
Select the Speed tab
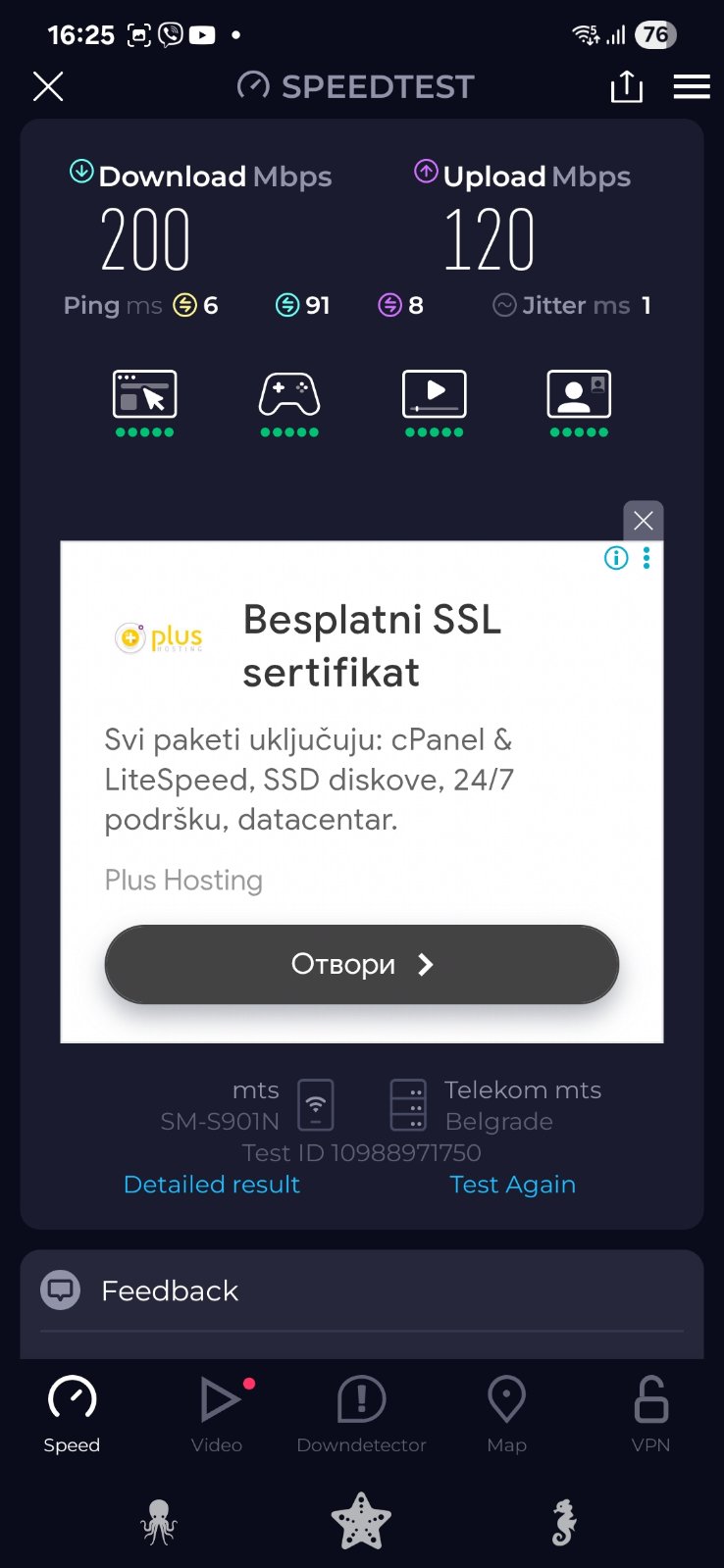point(72,1413)
